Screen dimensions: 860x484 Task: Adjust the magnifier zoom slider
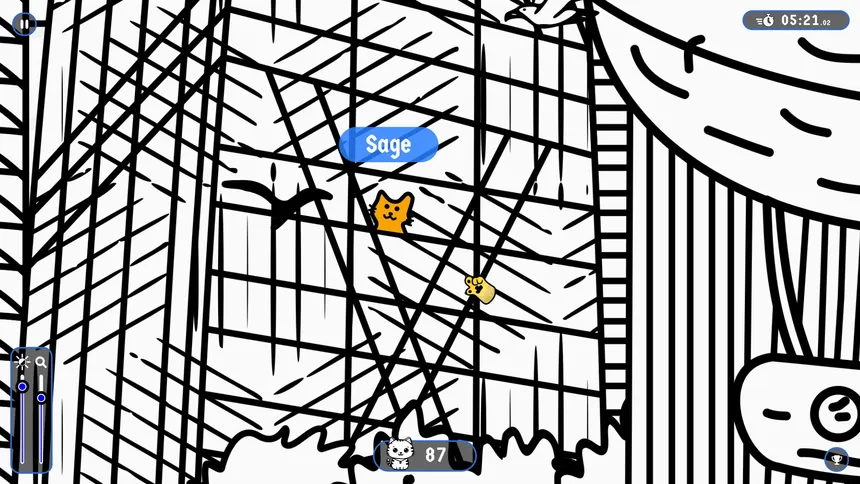point(41,397)
